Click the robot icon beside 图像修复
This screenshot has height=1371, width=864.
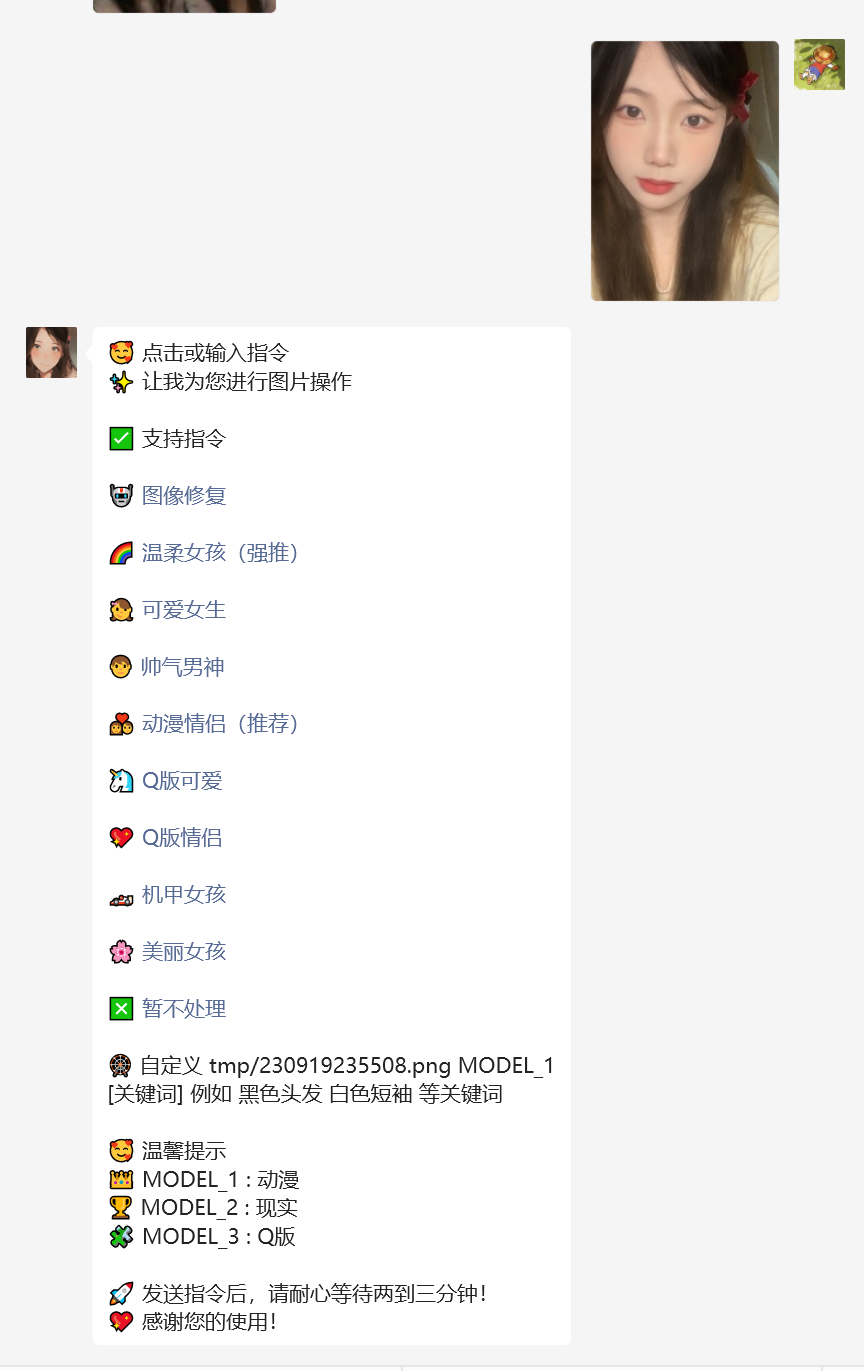coord(120,495)
